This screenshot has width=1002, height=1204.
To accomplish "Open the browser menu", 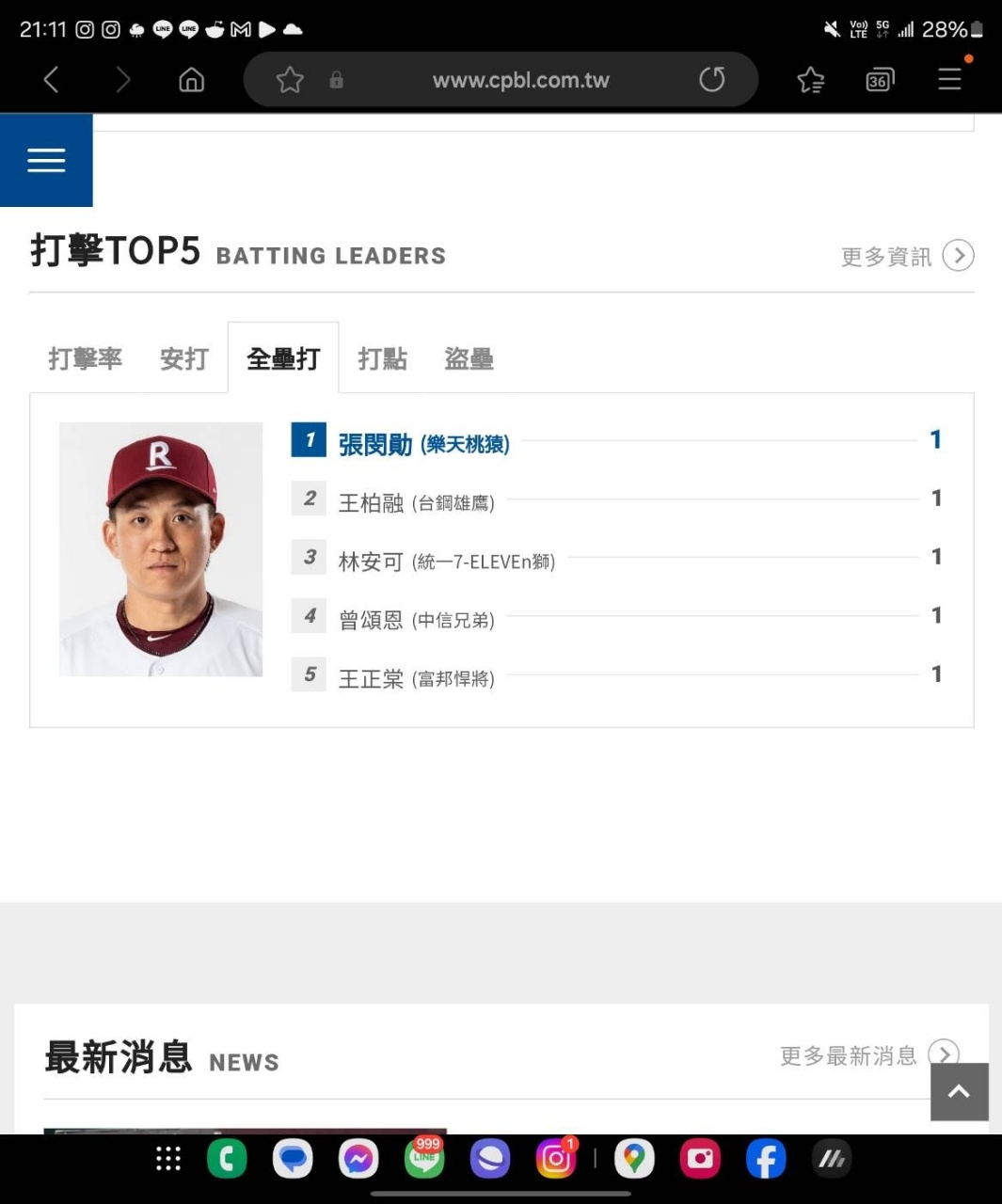I will pyautogui.click(x=949, y=80).
